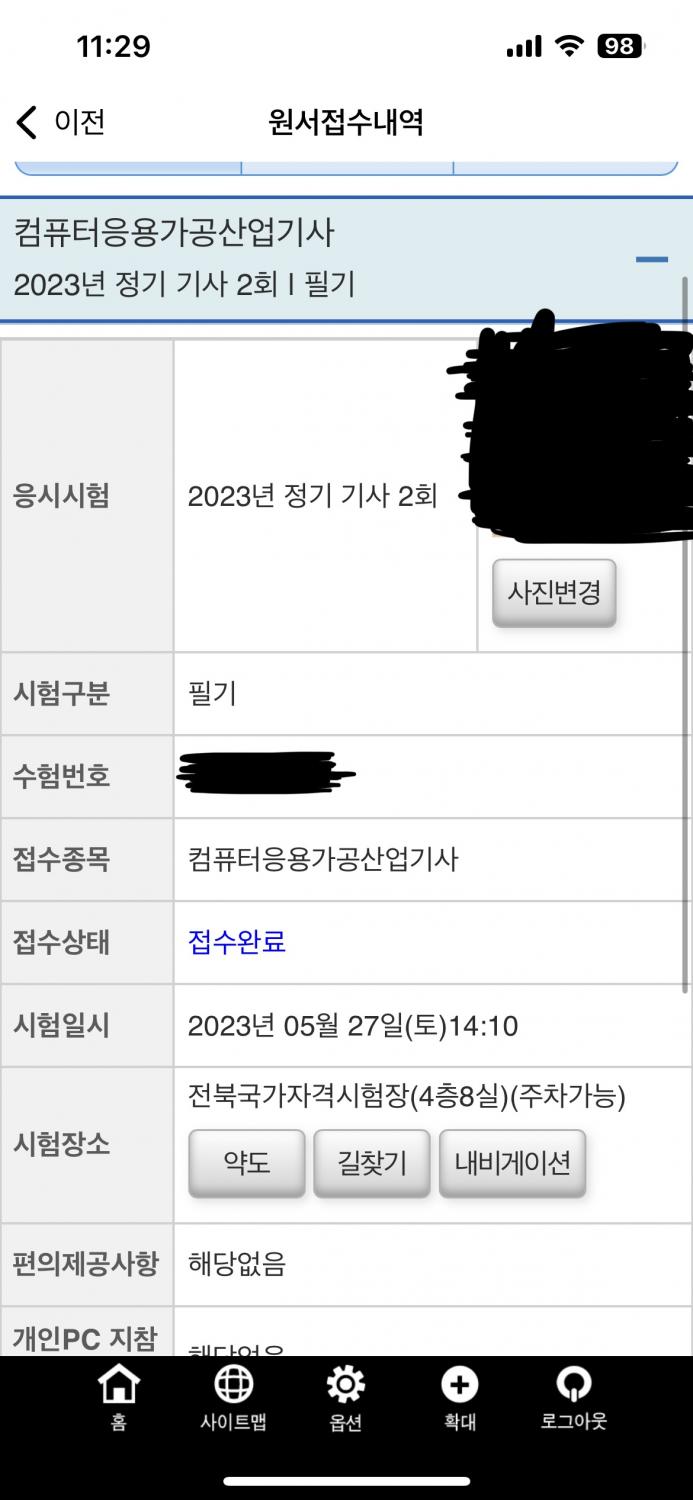
Task: Collapse the 컴퓨터응용가공산업기사 section
Action: pyautogui.click(x=651, y=260)
